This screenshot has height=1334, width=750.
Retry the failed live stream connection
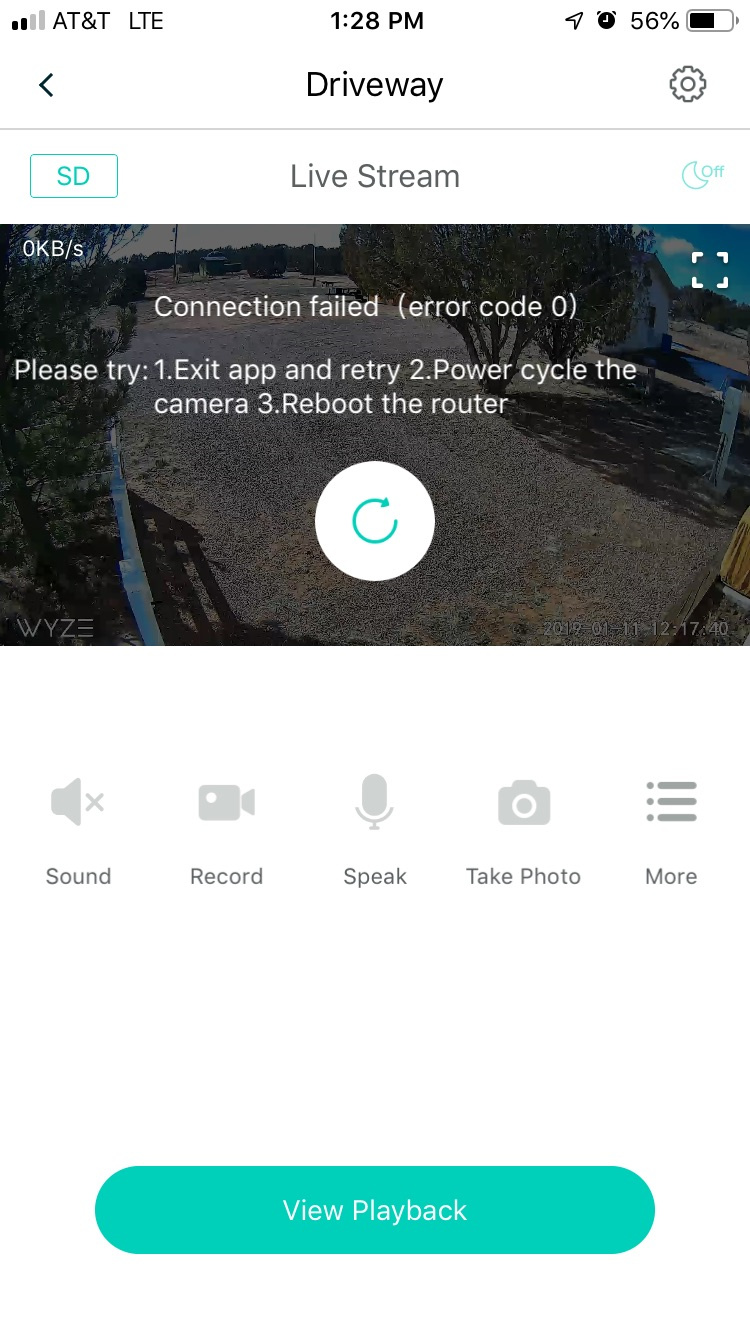(375, 521)
